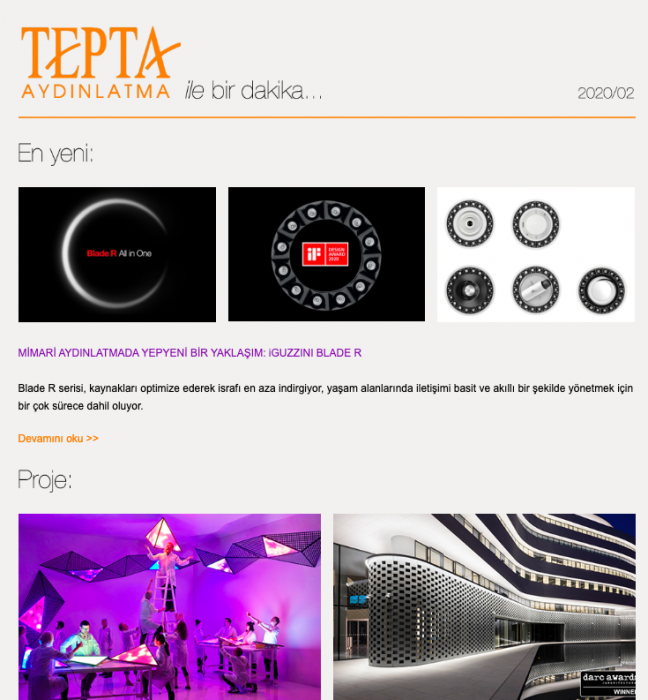Image resolution: width=648 pixels, height=700 pixels.
Task: View the iF Design Award ring image
Action: [x=326, y=254]
